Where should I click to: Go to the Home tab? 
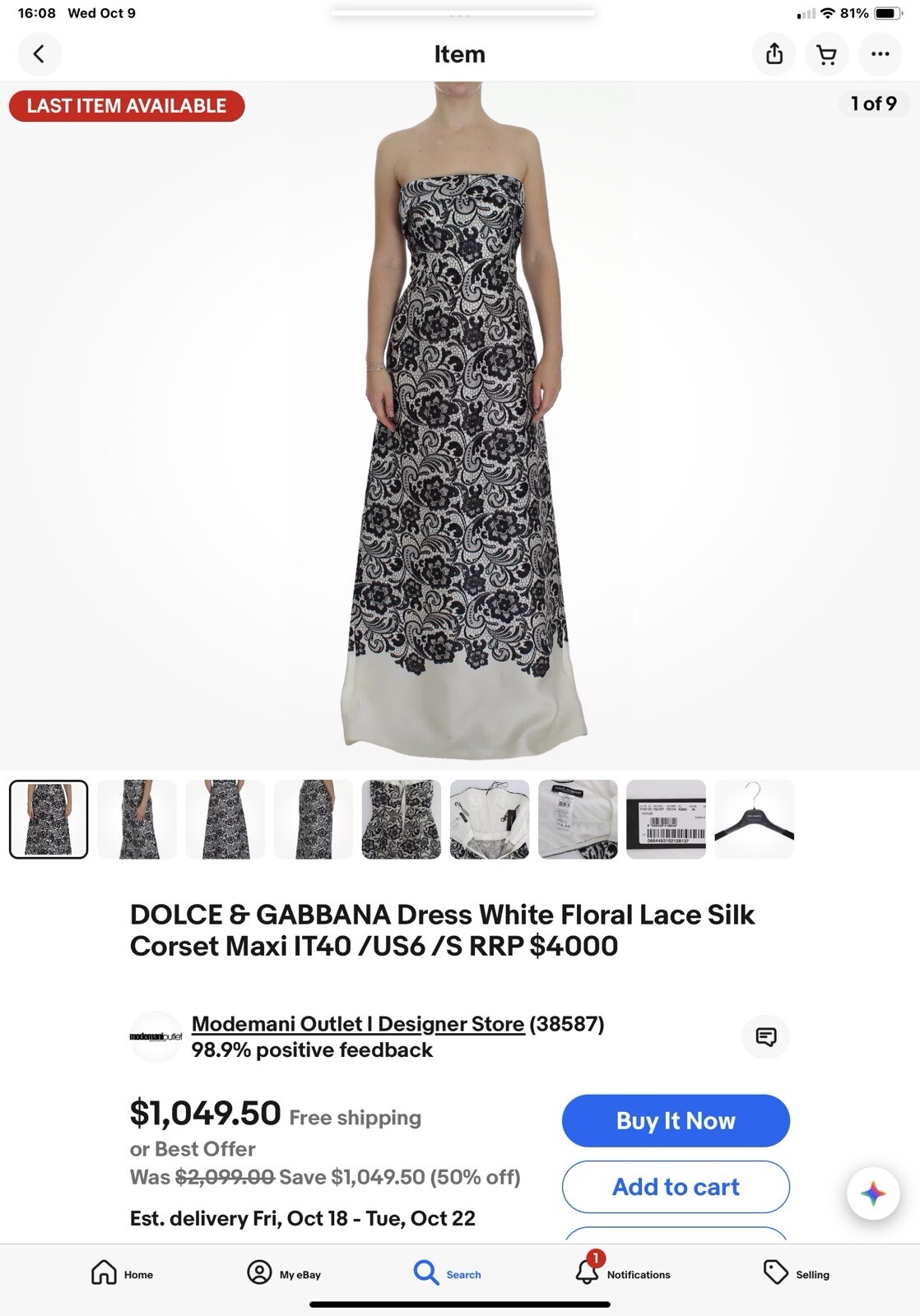pyautogui.click(x=122, y=1272)
